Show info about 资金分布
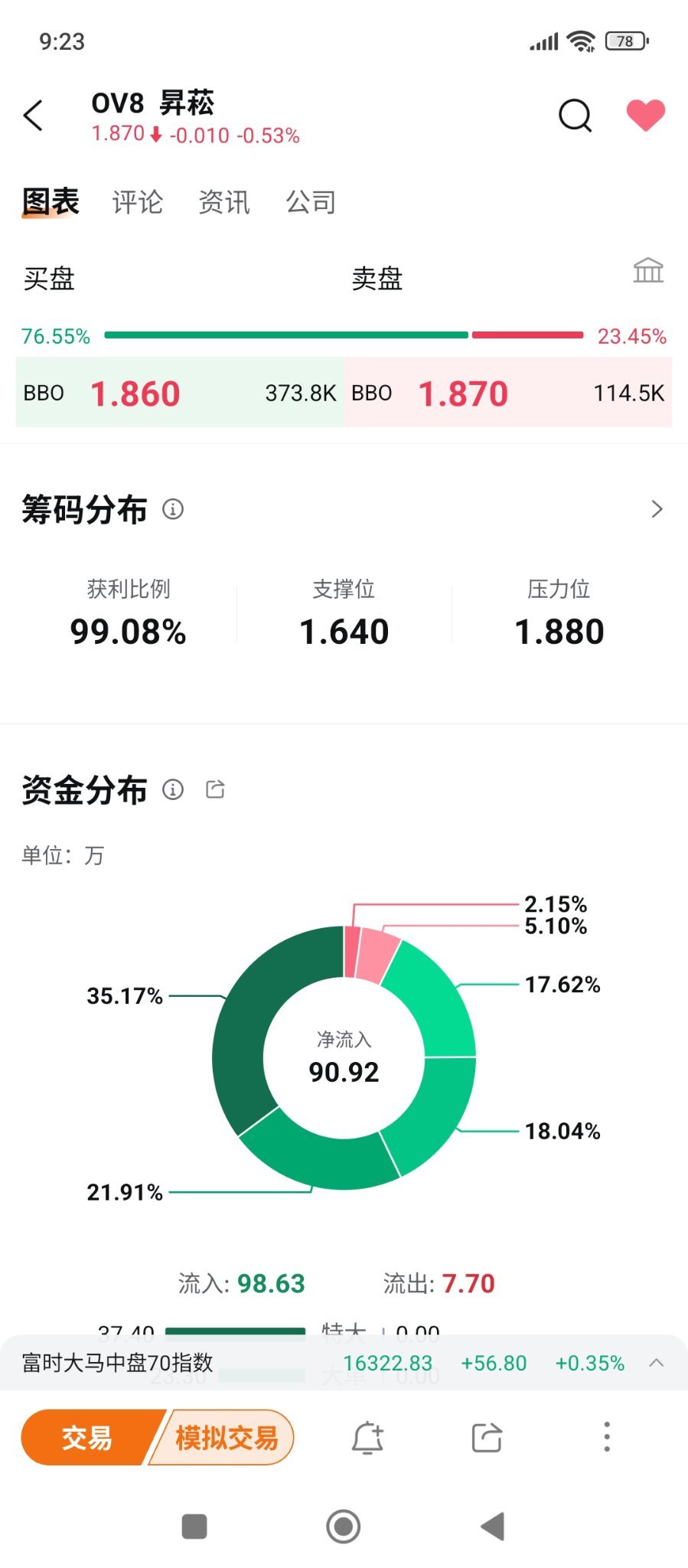Screen dimensions: 688x1568 point(173,789)
